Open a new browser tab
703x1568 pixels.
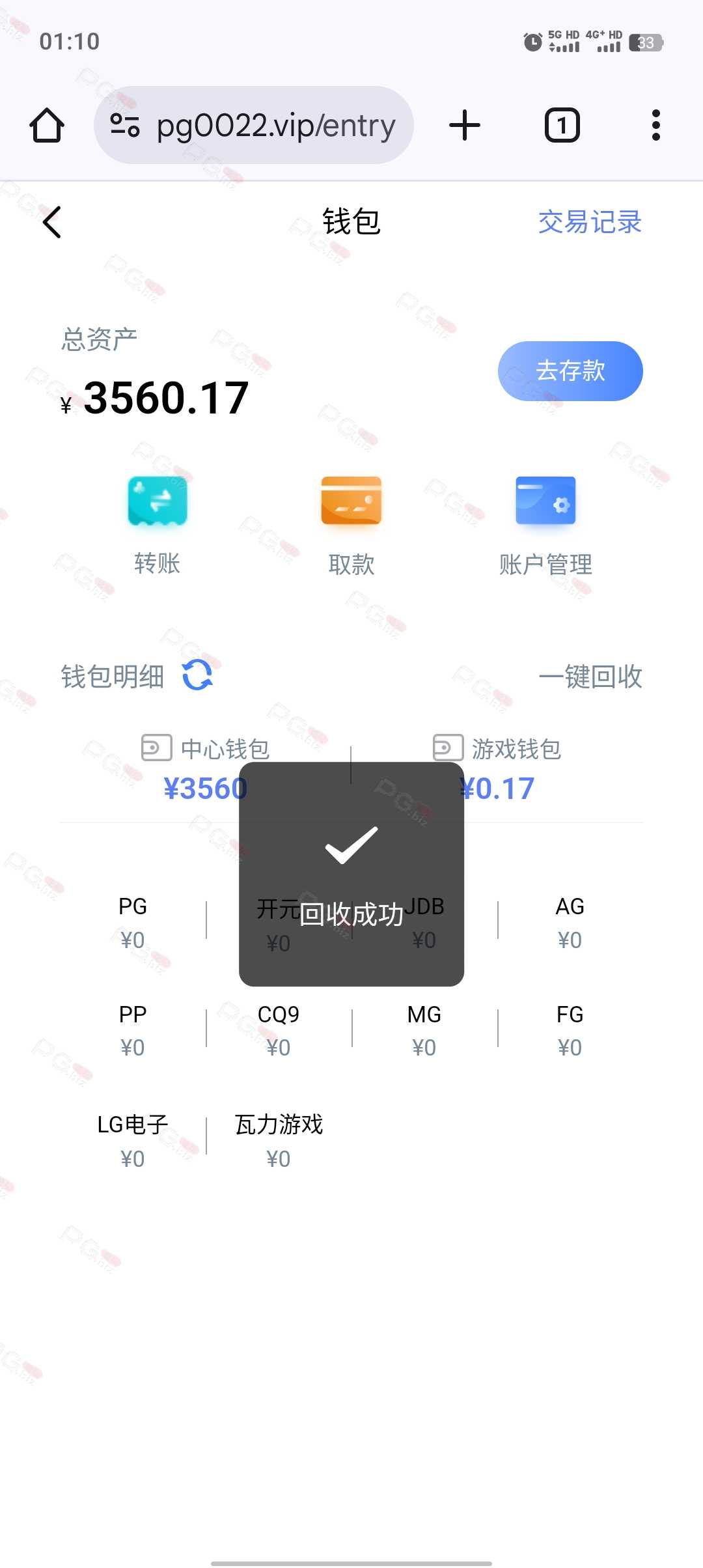coord(465,125)
